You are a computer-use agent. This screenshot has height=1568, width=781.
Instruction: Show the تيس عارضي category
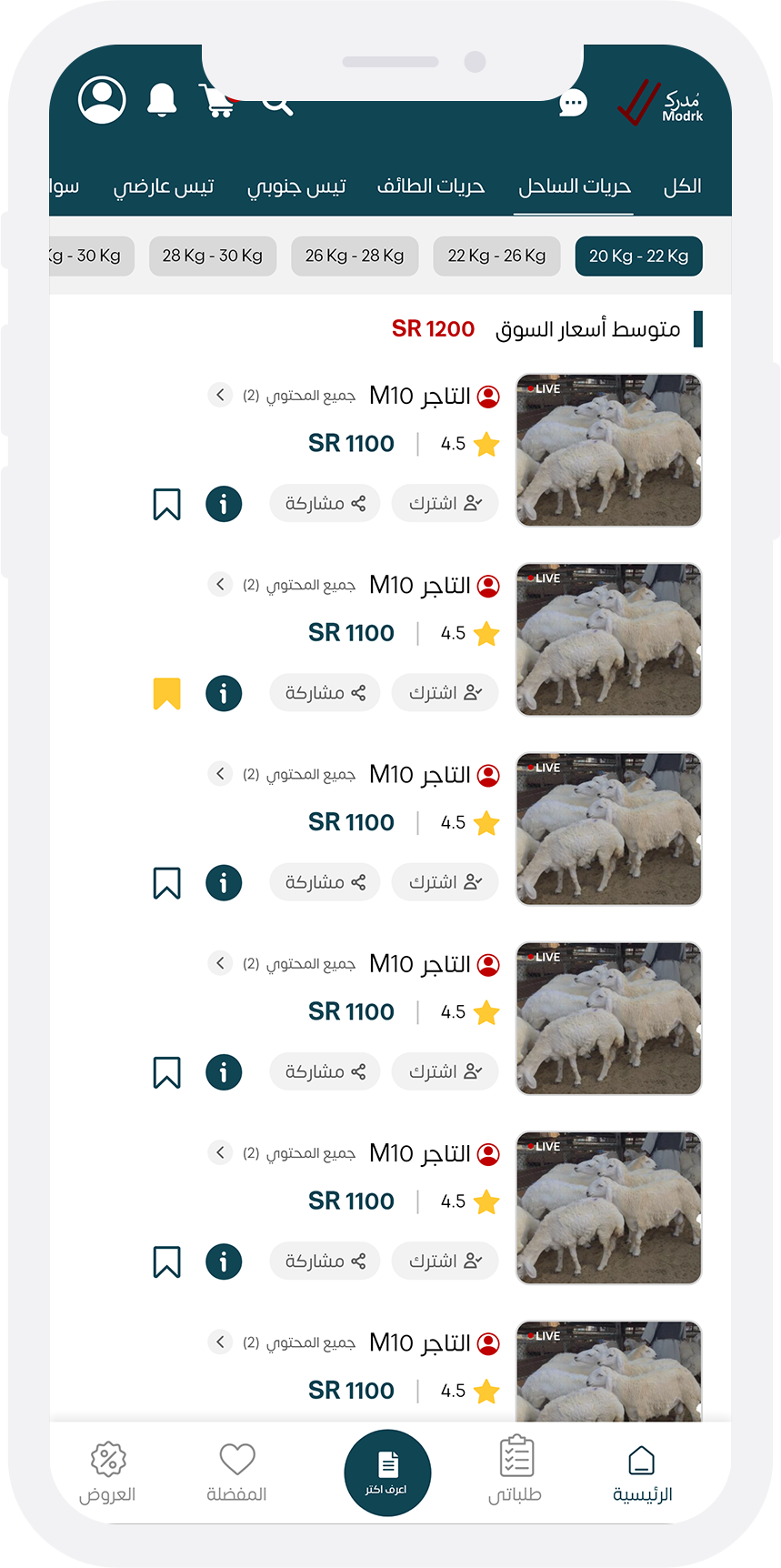click(164, 186)
